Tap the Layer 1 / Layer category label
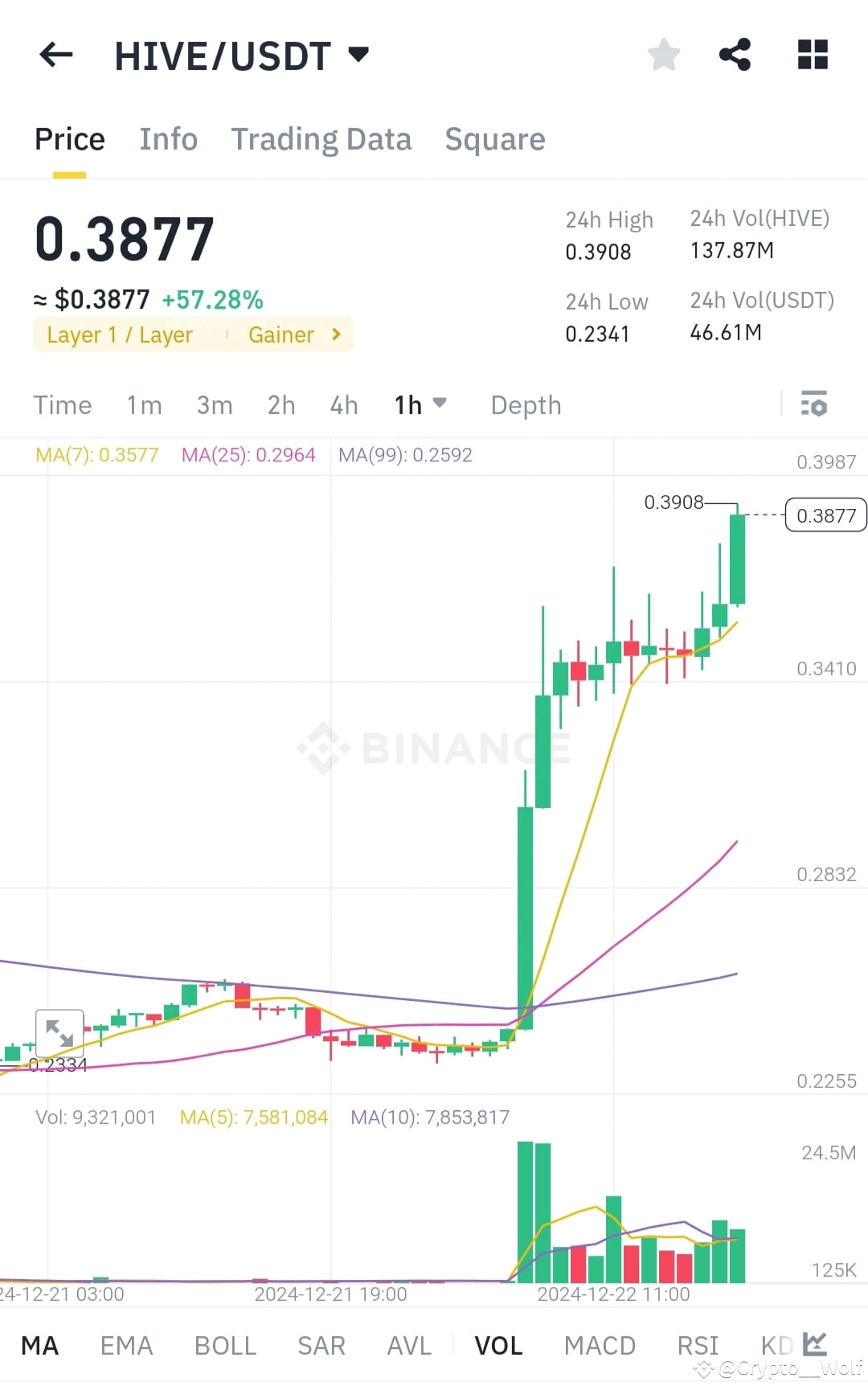This screenshot has width=868, height=1386. tap(119, 334)
